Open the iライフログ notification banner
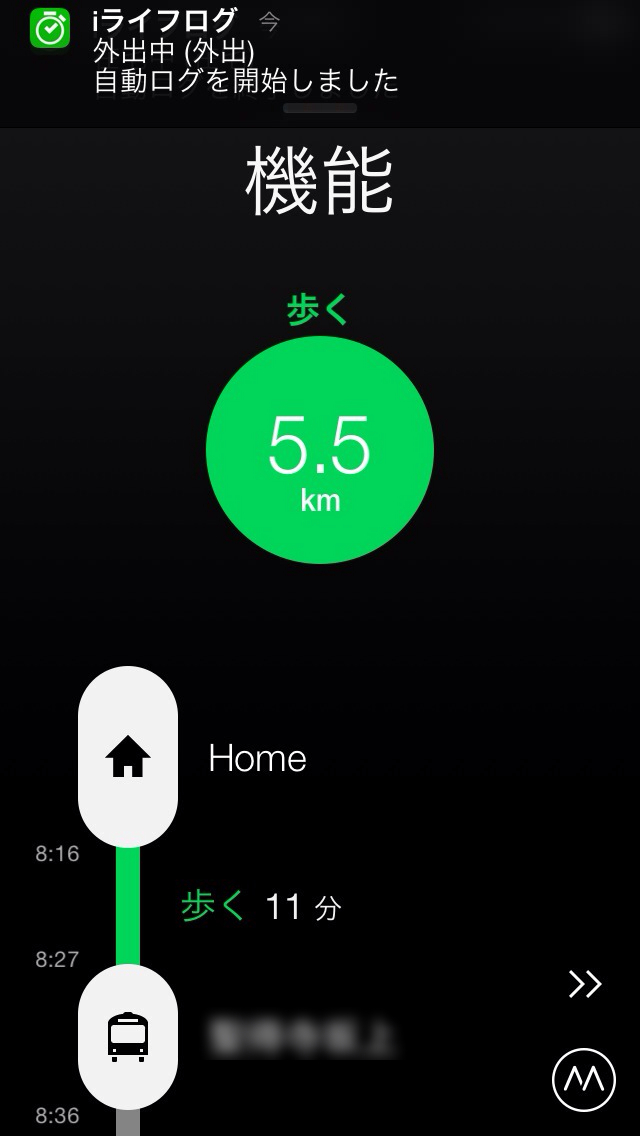Image resolution: width=640 pixels, height=1136 pixels. tap(245, 50)
